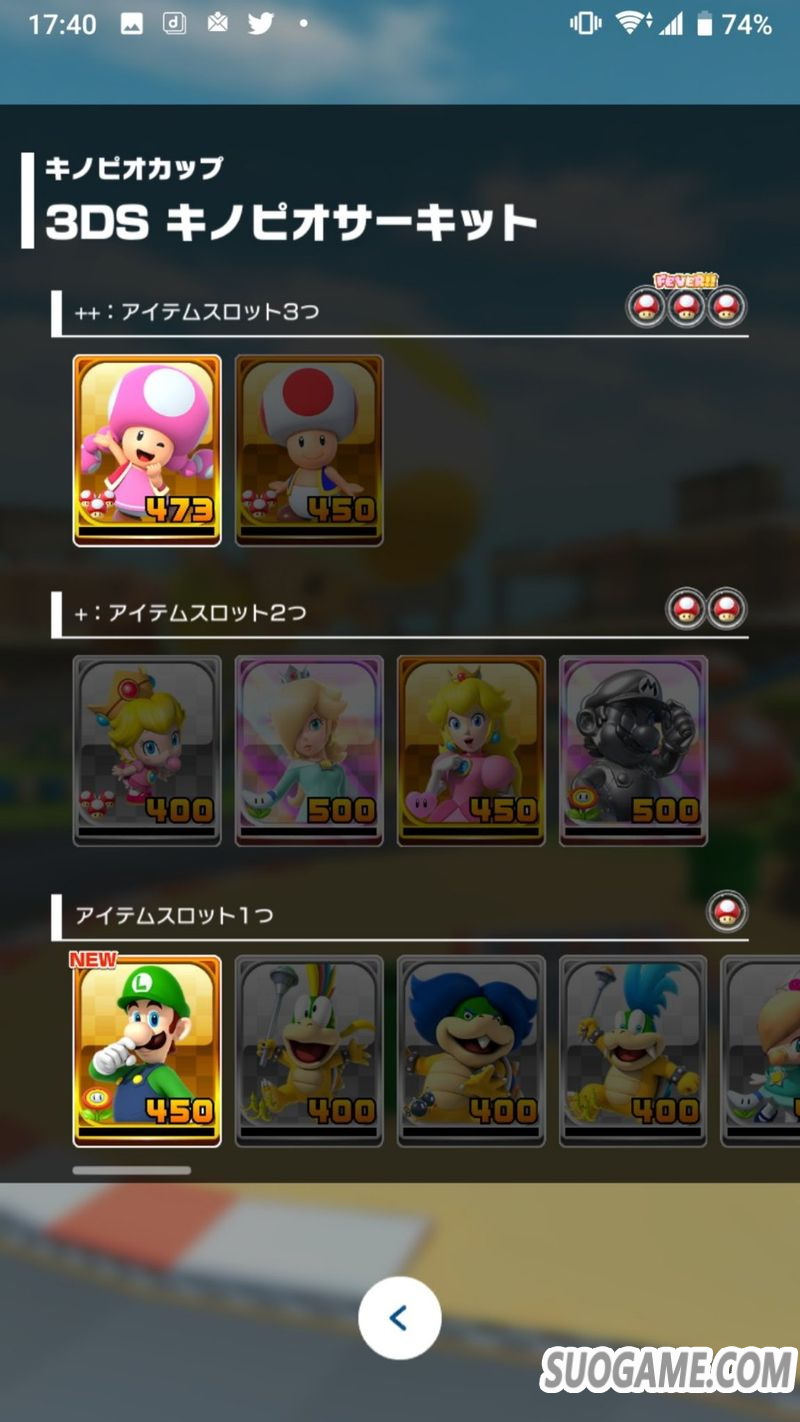Select the Metal Mario card
The width and height of the screenshot is (800, 1422).
pyautogui.click(x=633, y=751)
